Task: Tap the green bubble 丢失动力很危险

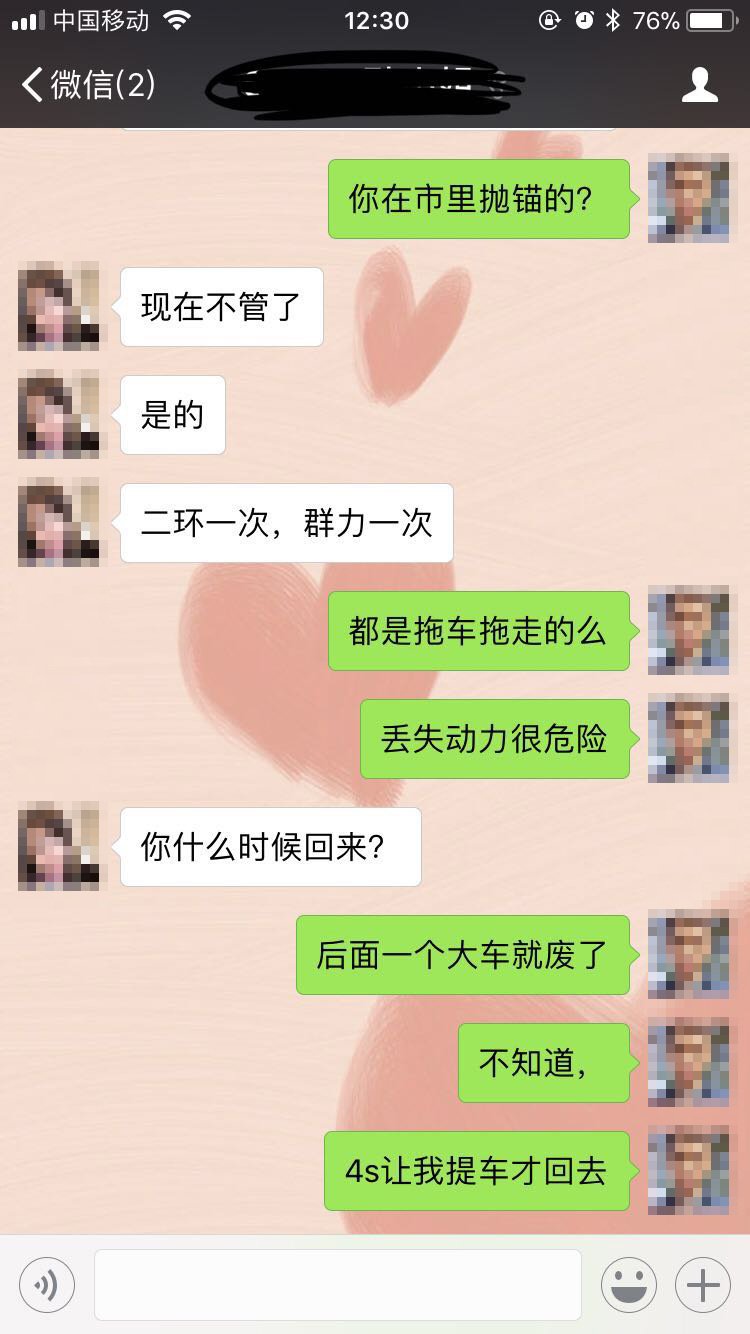Action: (494, 739)
